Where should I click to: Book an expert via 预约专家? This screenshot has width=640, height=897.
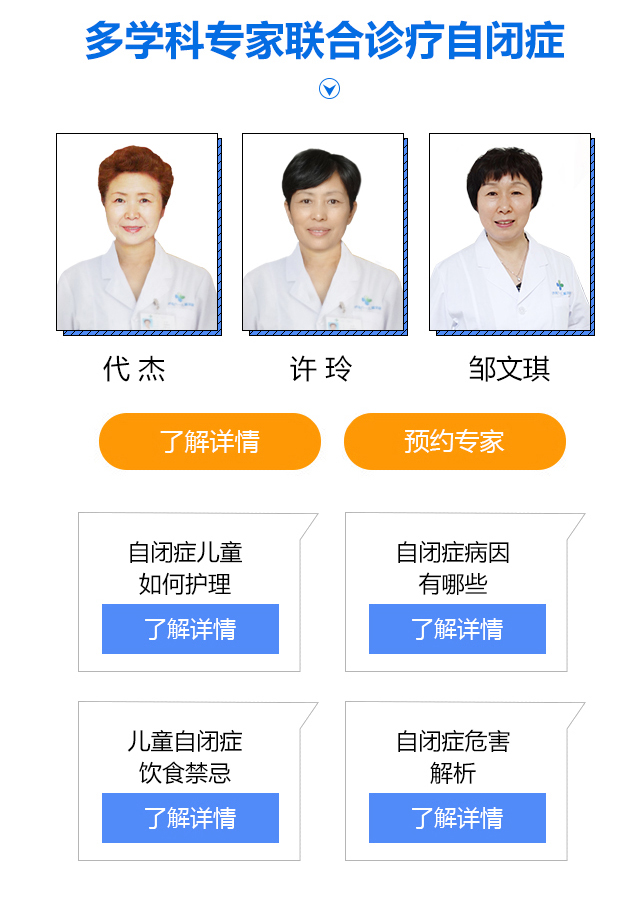tap(454, 441)
